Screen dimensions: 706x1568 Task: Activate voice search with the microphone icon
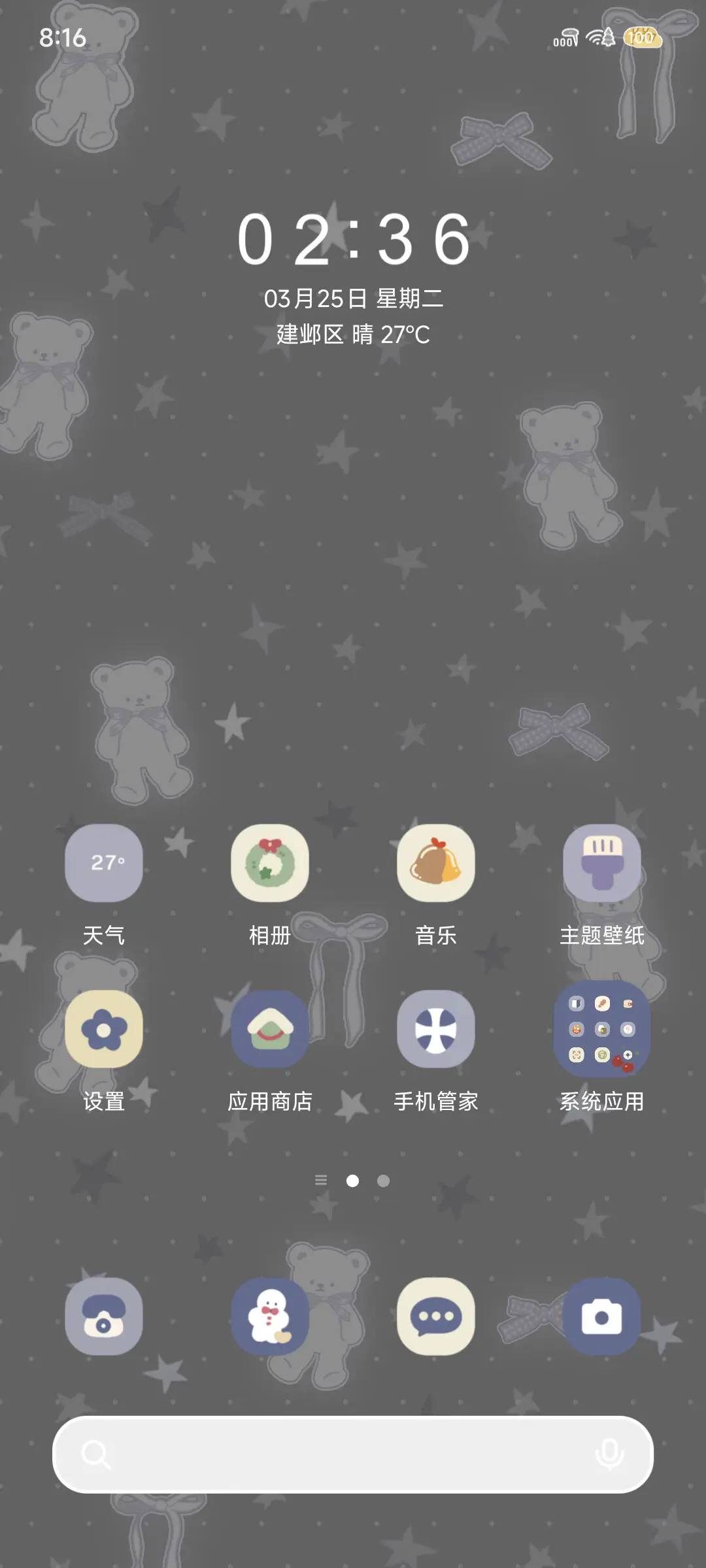(x=610, y=1453)
